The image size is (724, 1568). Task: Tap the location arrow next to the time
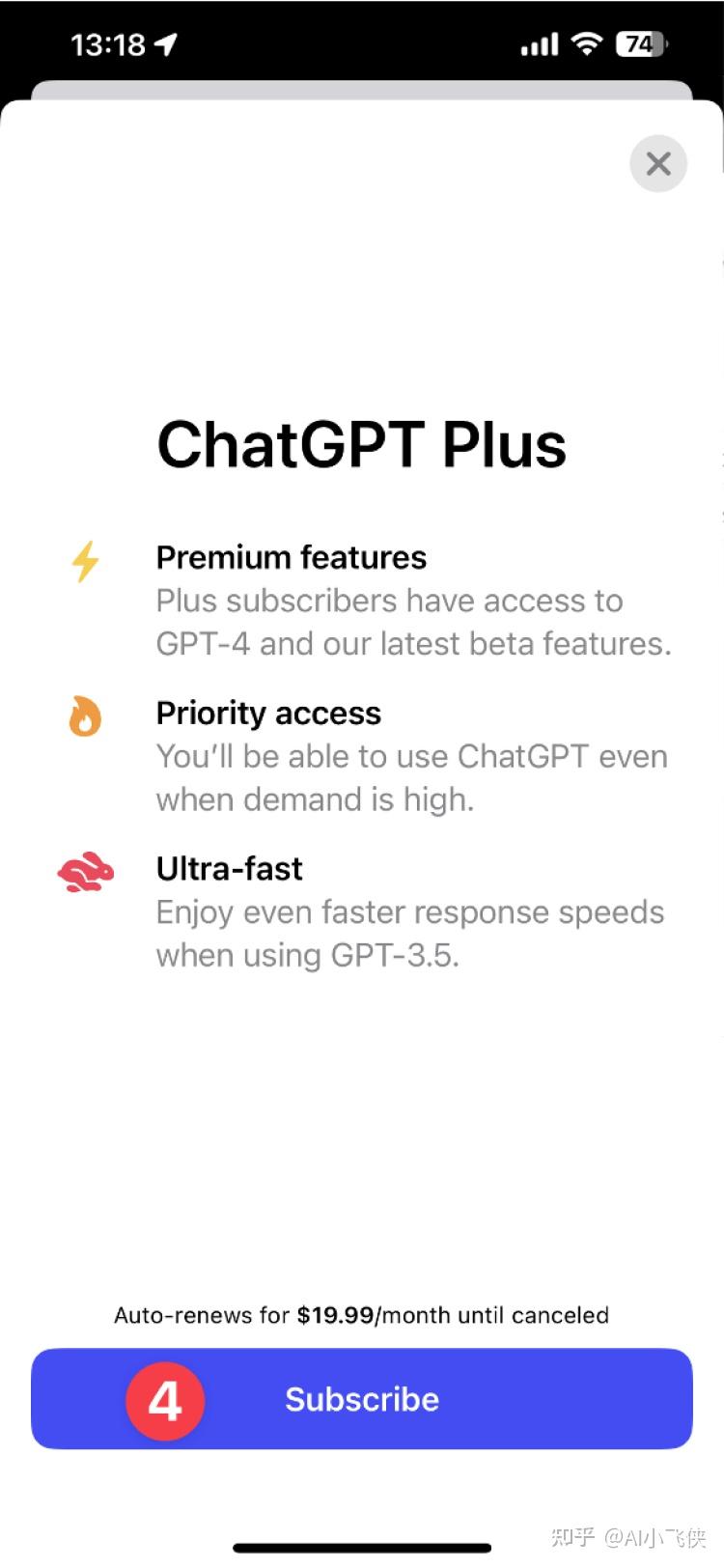coord(166,43)
